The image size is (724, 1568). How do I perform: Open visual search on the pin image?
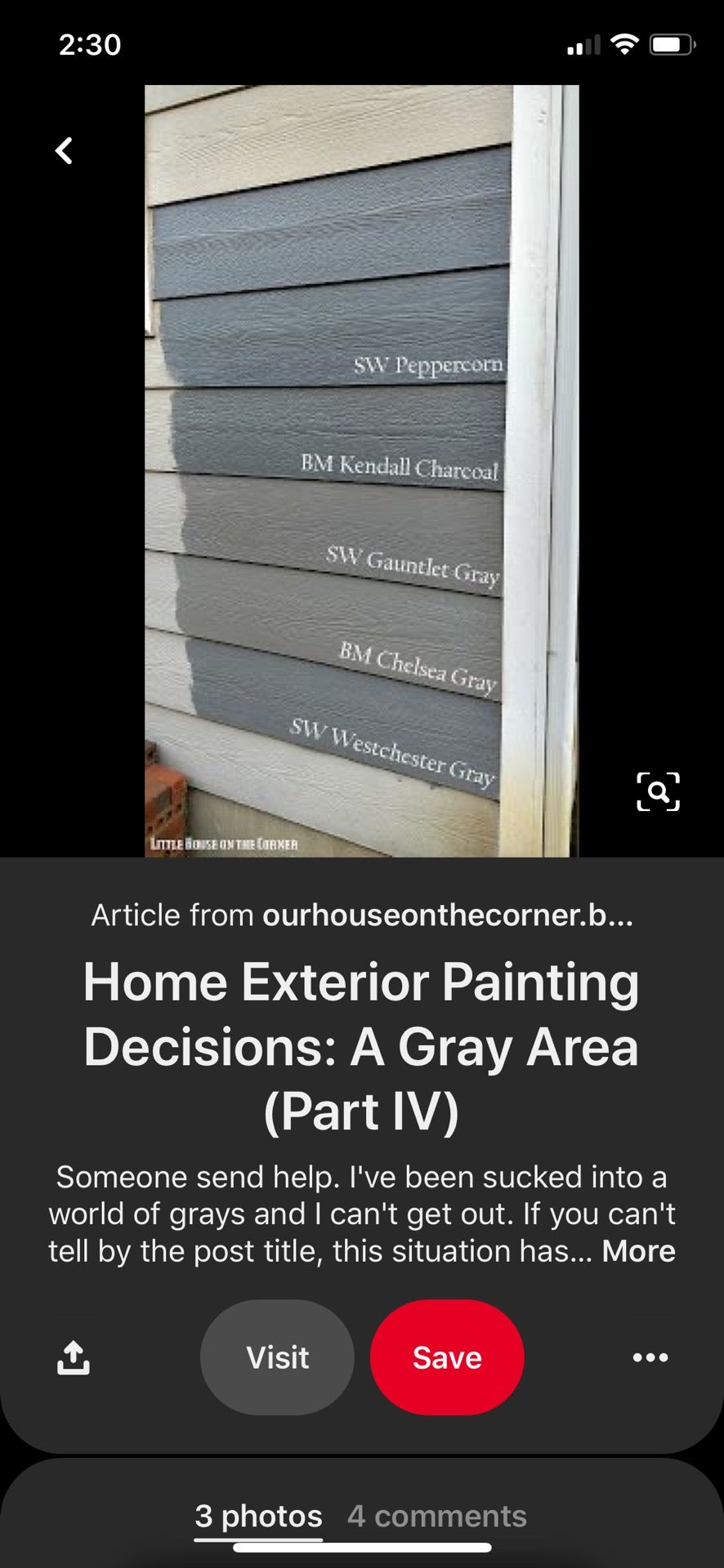pos(658,791)
